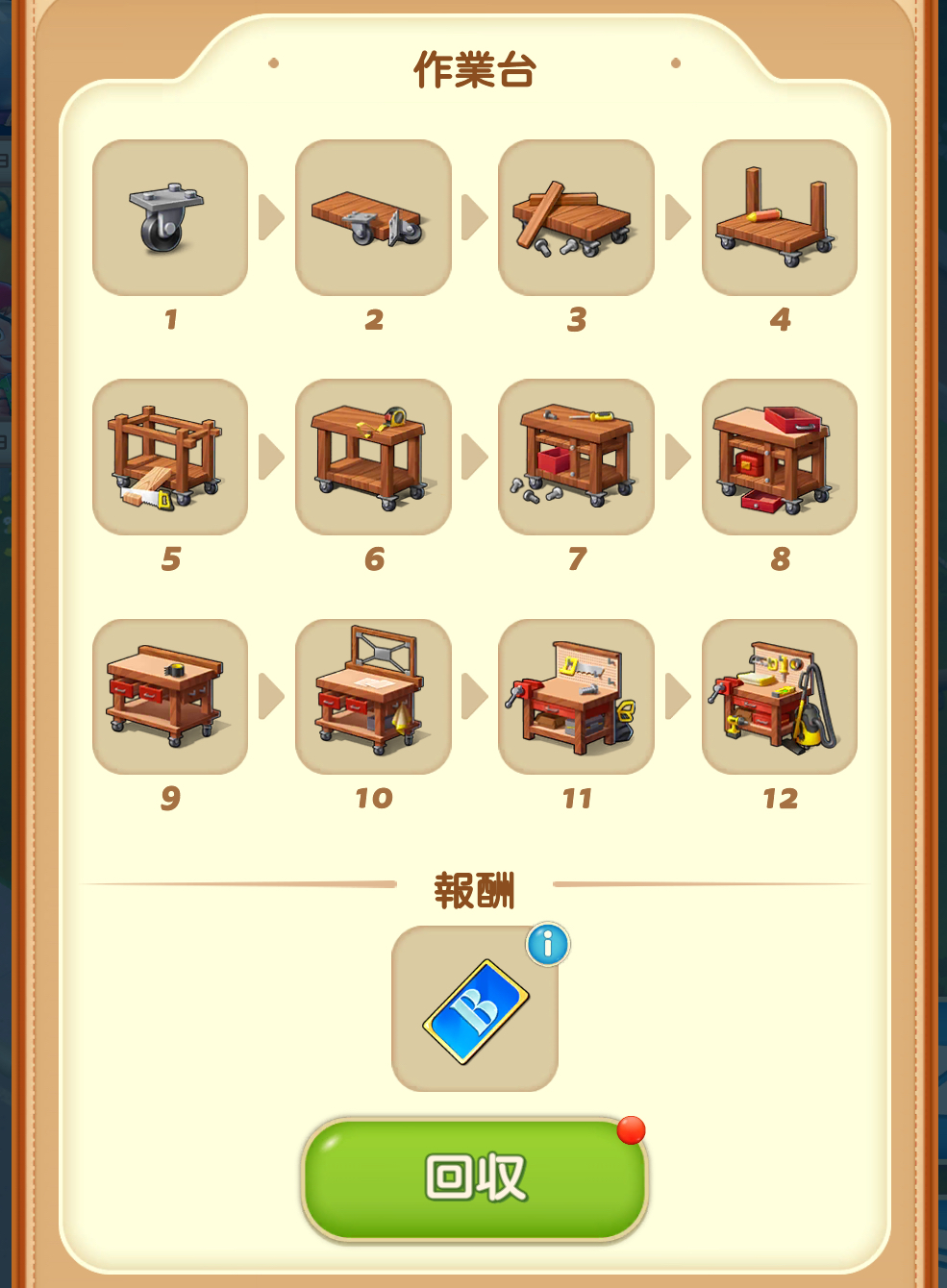Select the blue B reward card

(x=475, y=1010)
